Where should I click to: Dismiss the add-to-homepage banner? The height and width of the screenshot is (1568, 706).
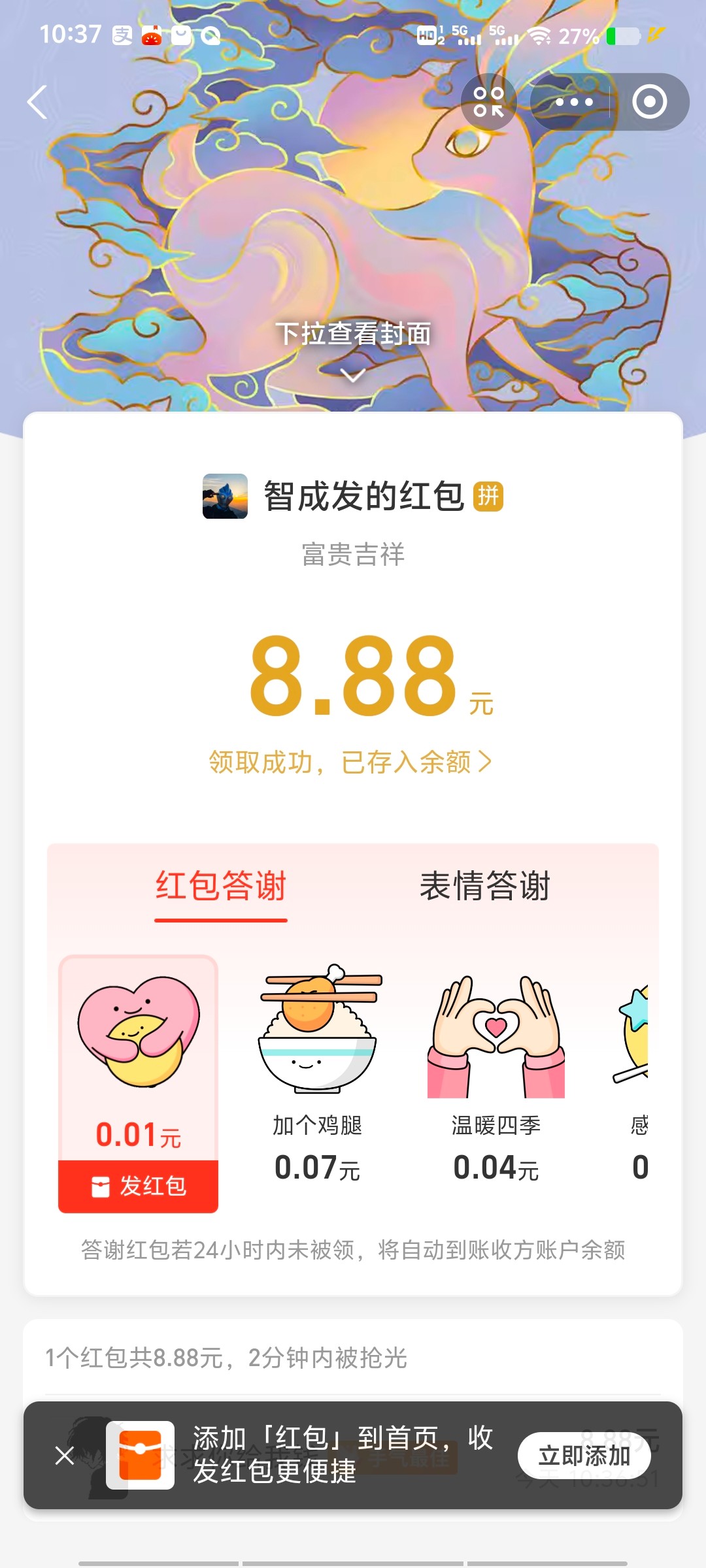click(65, 1455)
